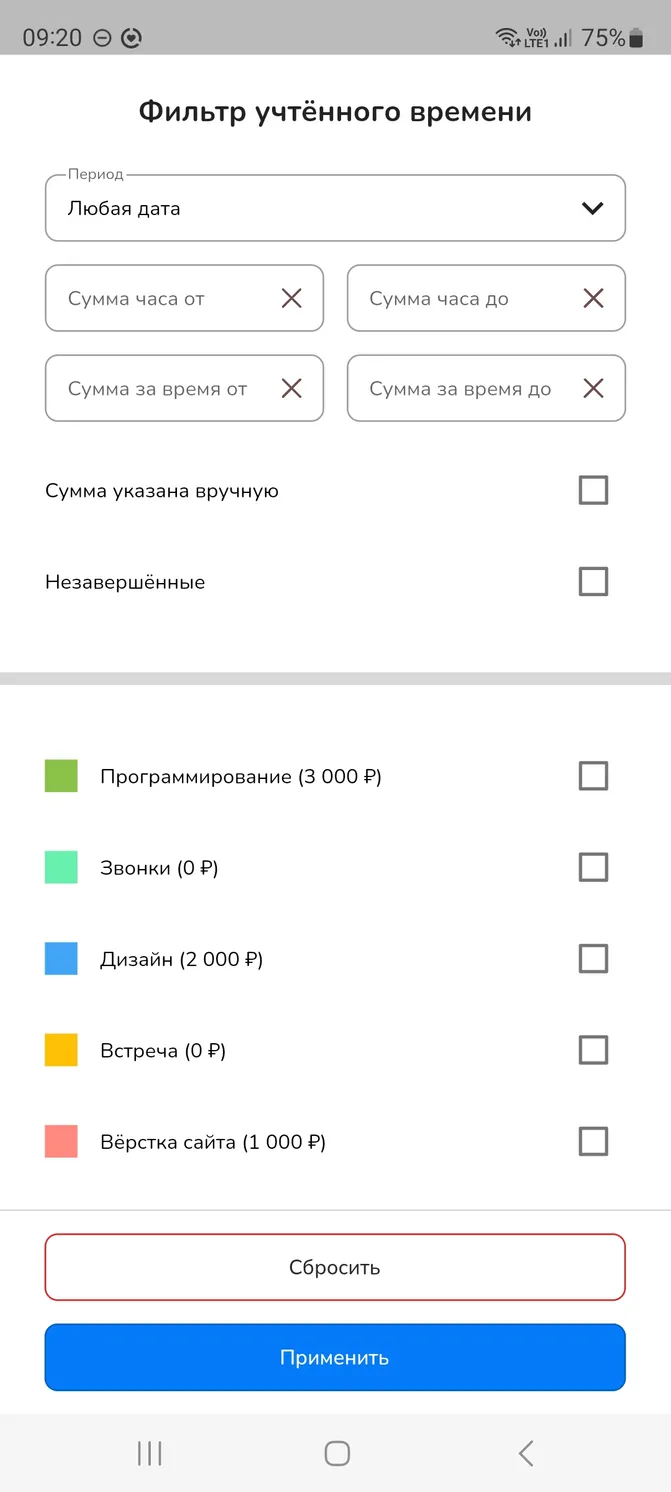Image resolution: width=671 pixels, height=1492 pixels.
Task: Tap the Сбросить reset button
Action: tap(335, 1267)
